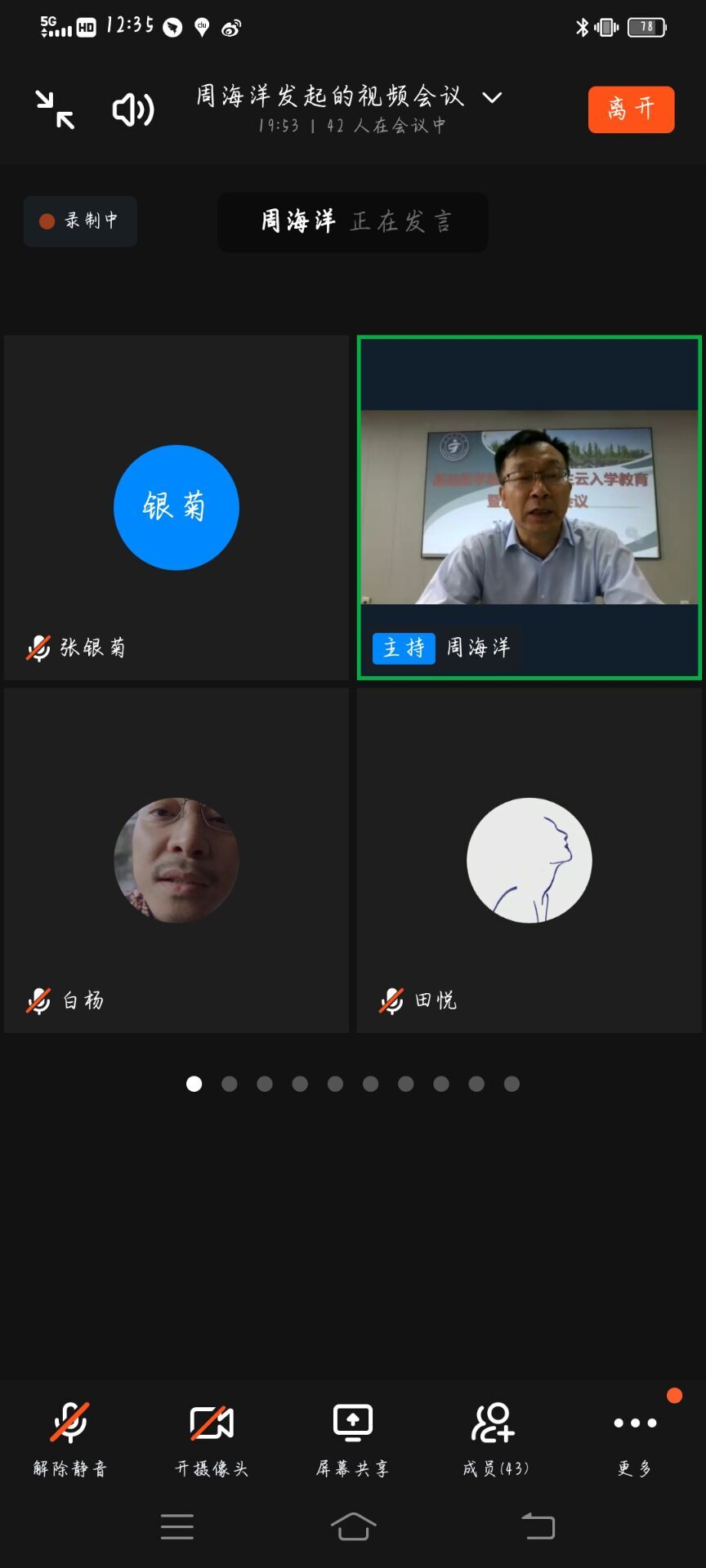The image size is (706, 1568).
Task: Leave the meeting with 离开 button
Action: coord(631,109)
